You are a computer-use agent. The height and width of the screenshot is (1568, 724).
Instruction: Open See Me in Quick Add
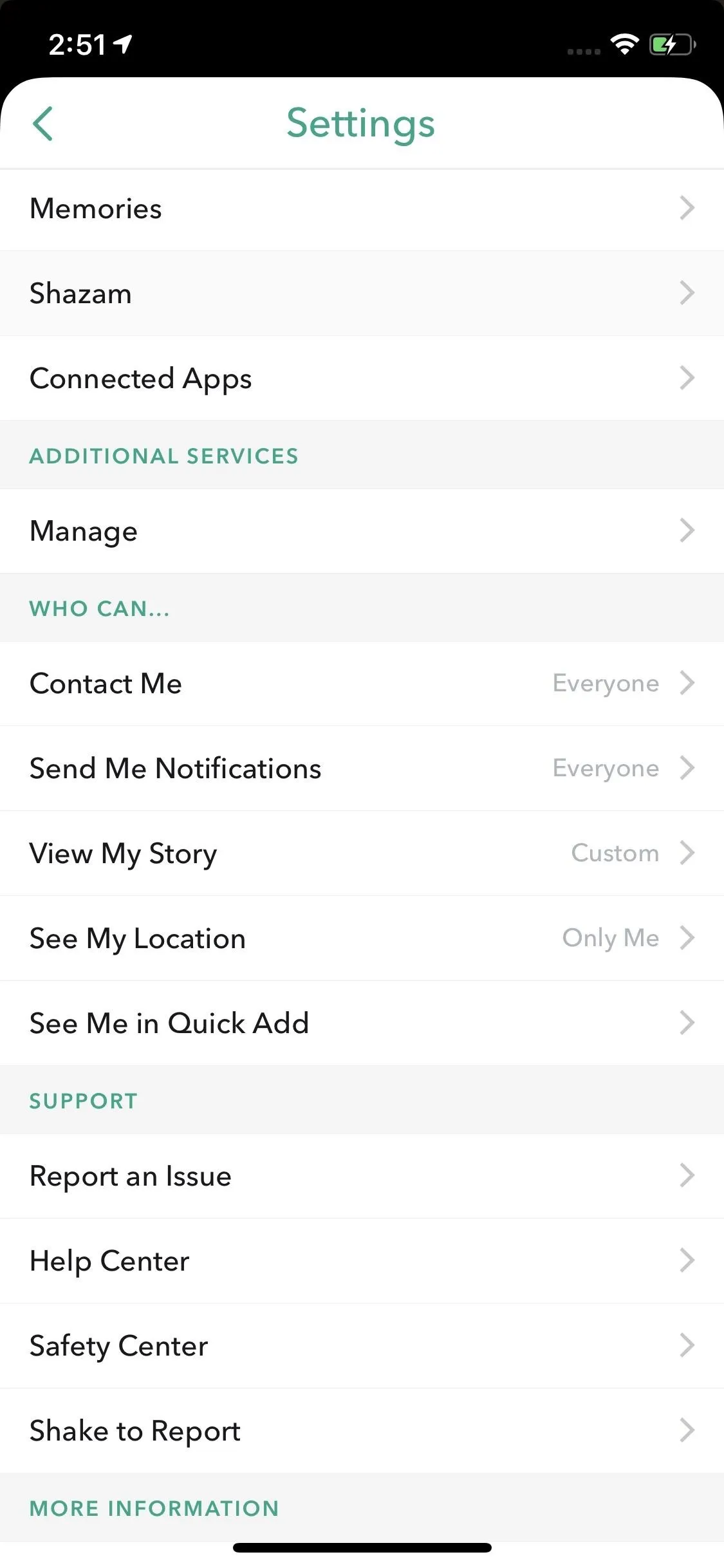[x=362, y=1023]
